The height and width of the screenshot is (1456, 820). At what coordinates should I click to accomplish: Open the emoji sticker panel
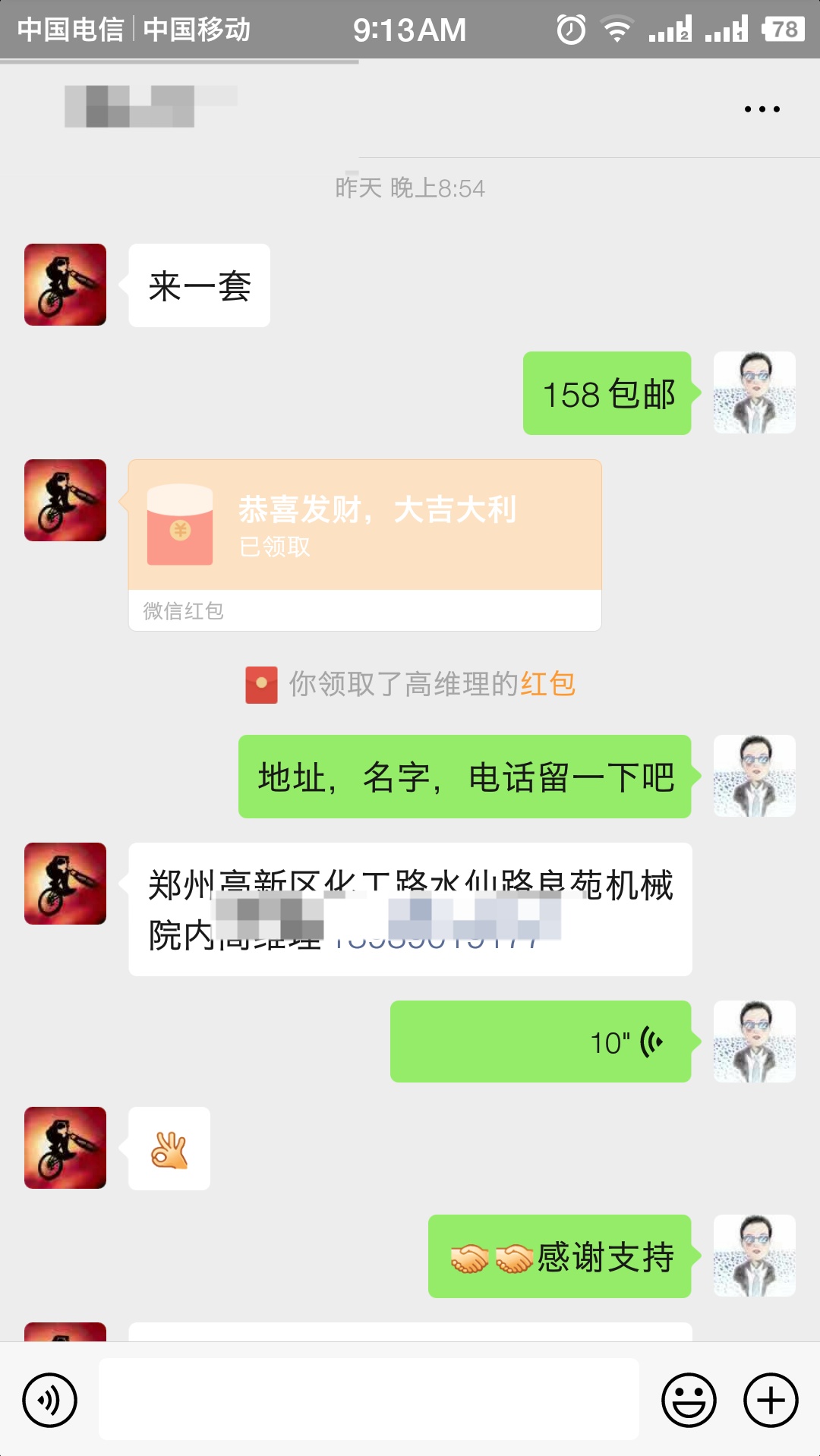point(689,1400)
